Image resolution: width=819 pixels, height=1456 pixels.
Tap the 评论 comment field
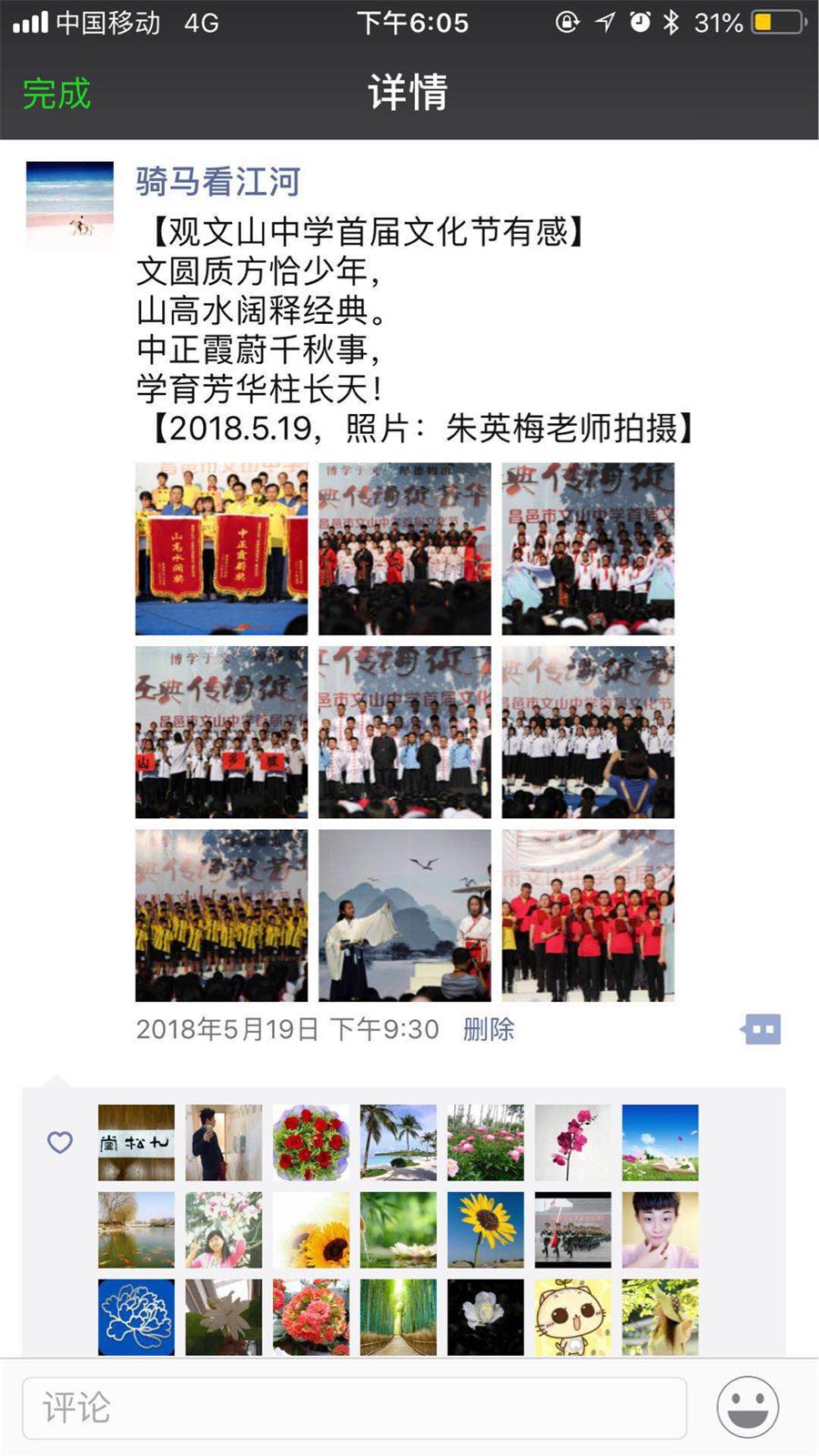[x=355, y=1408]
